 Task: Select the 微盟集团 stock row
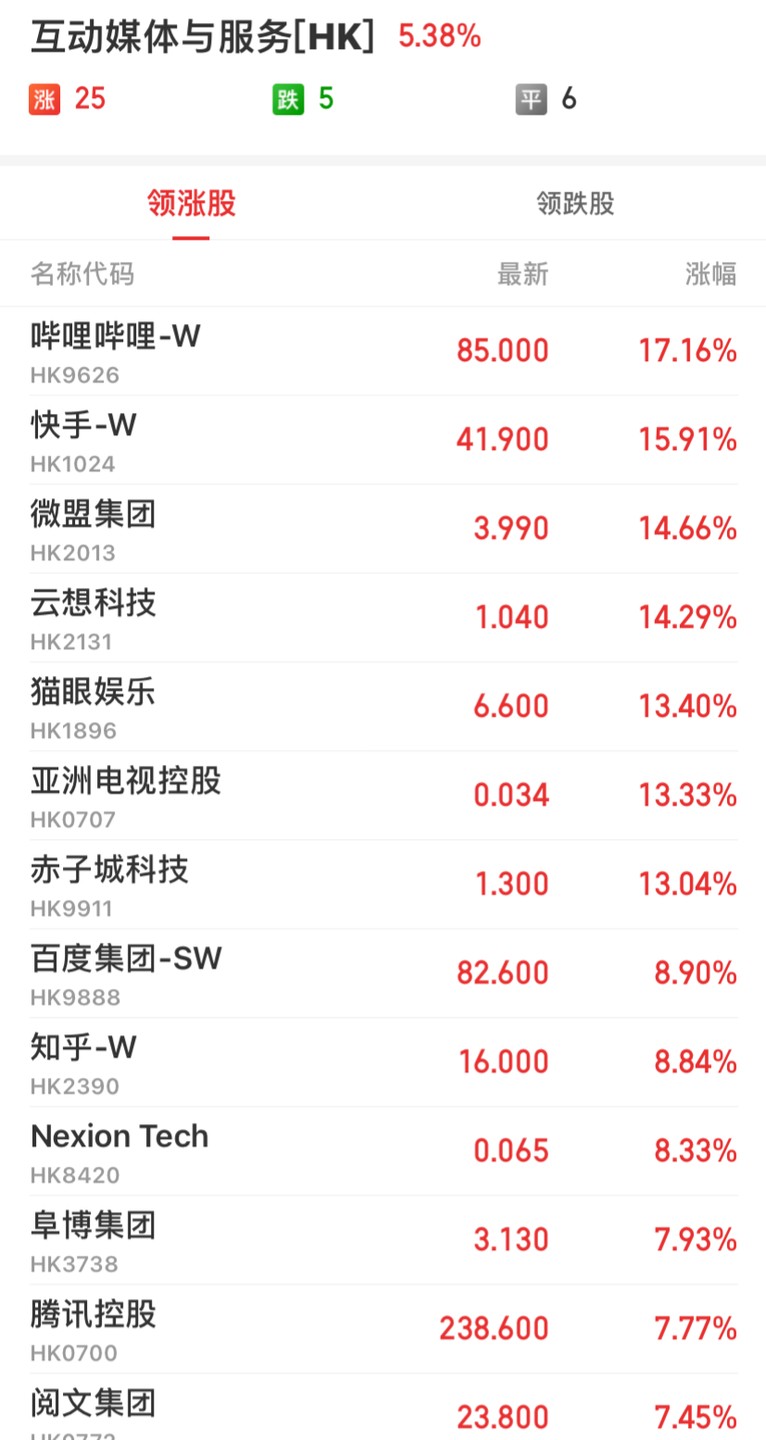pyautogui.click(x=383, y=529)
